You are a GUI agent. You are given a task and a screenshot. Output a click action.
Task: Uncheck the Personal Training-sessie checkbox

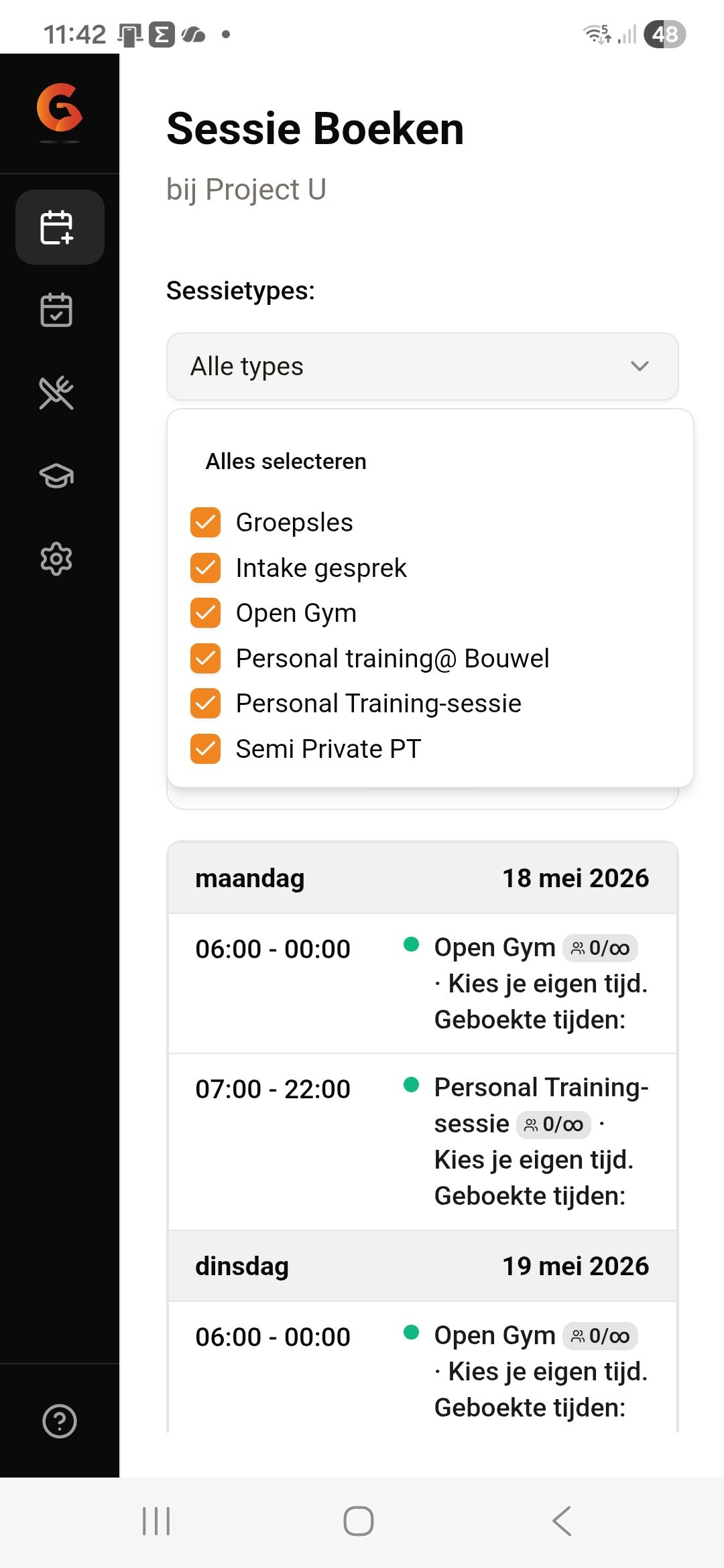[x=205, y=704]
